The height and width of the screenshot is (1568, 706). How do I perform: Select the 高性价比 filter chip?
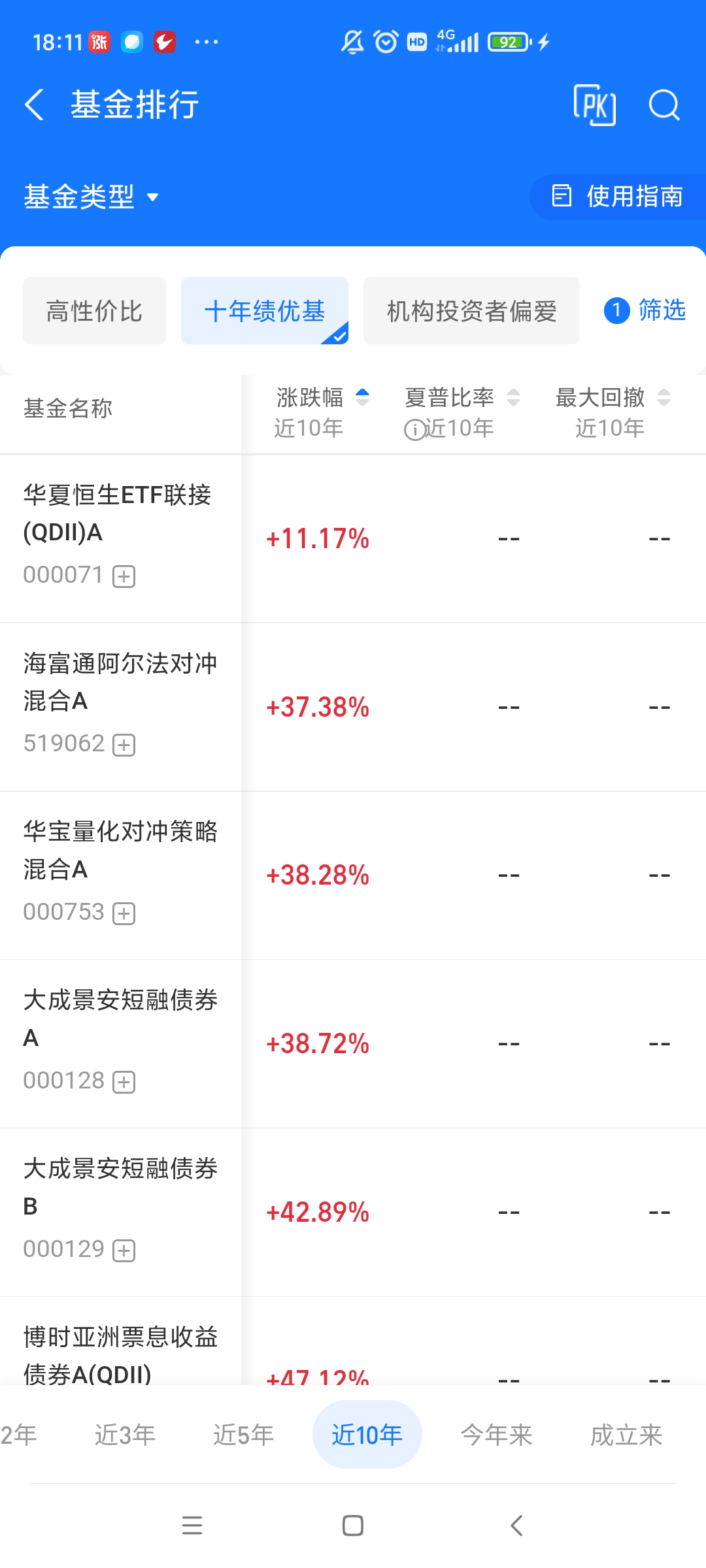(x=94, y=311)
